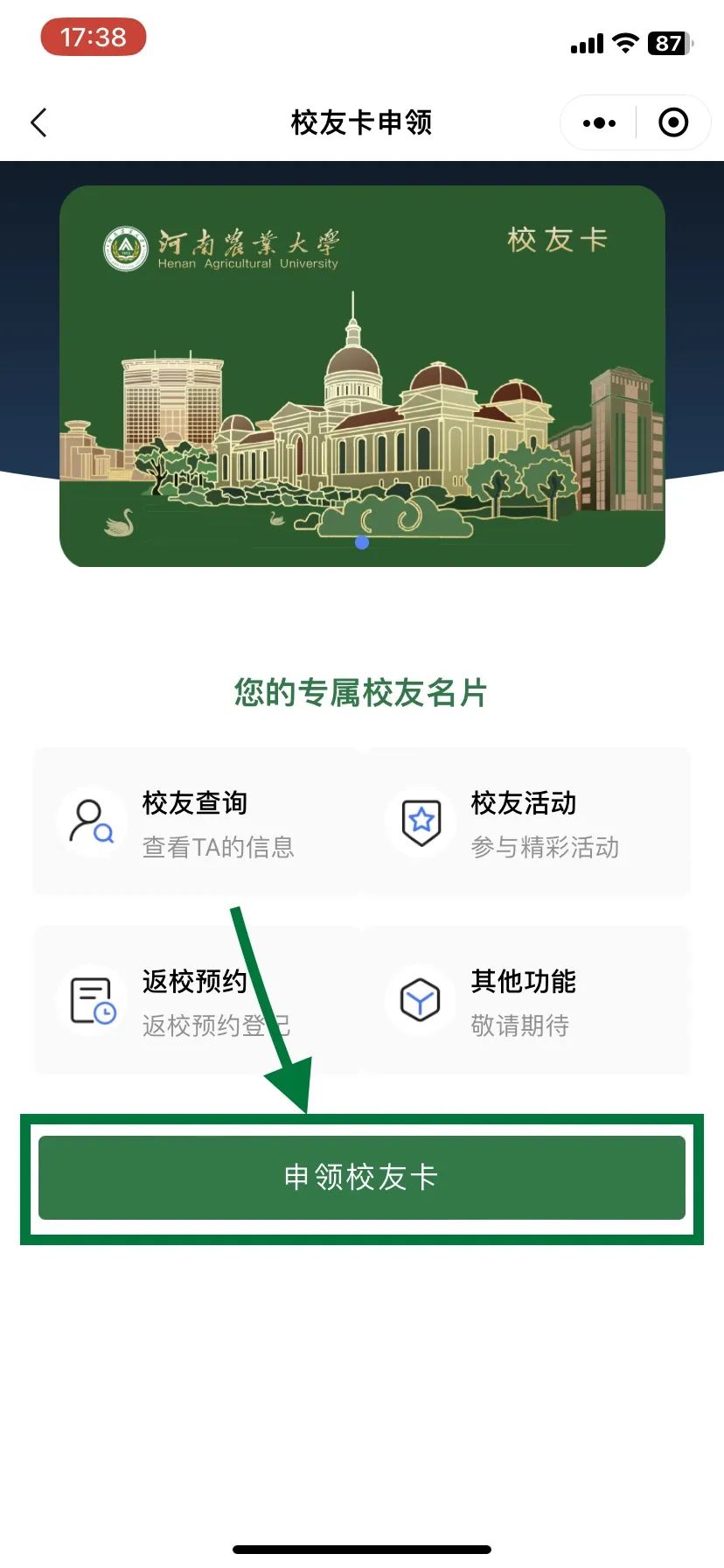Open the mini program options ellipsis icon
724x1568 pixels.
598,122
